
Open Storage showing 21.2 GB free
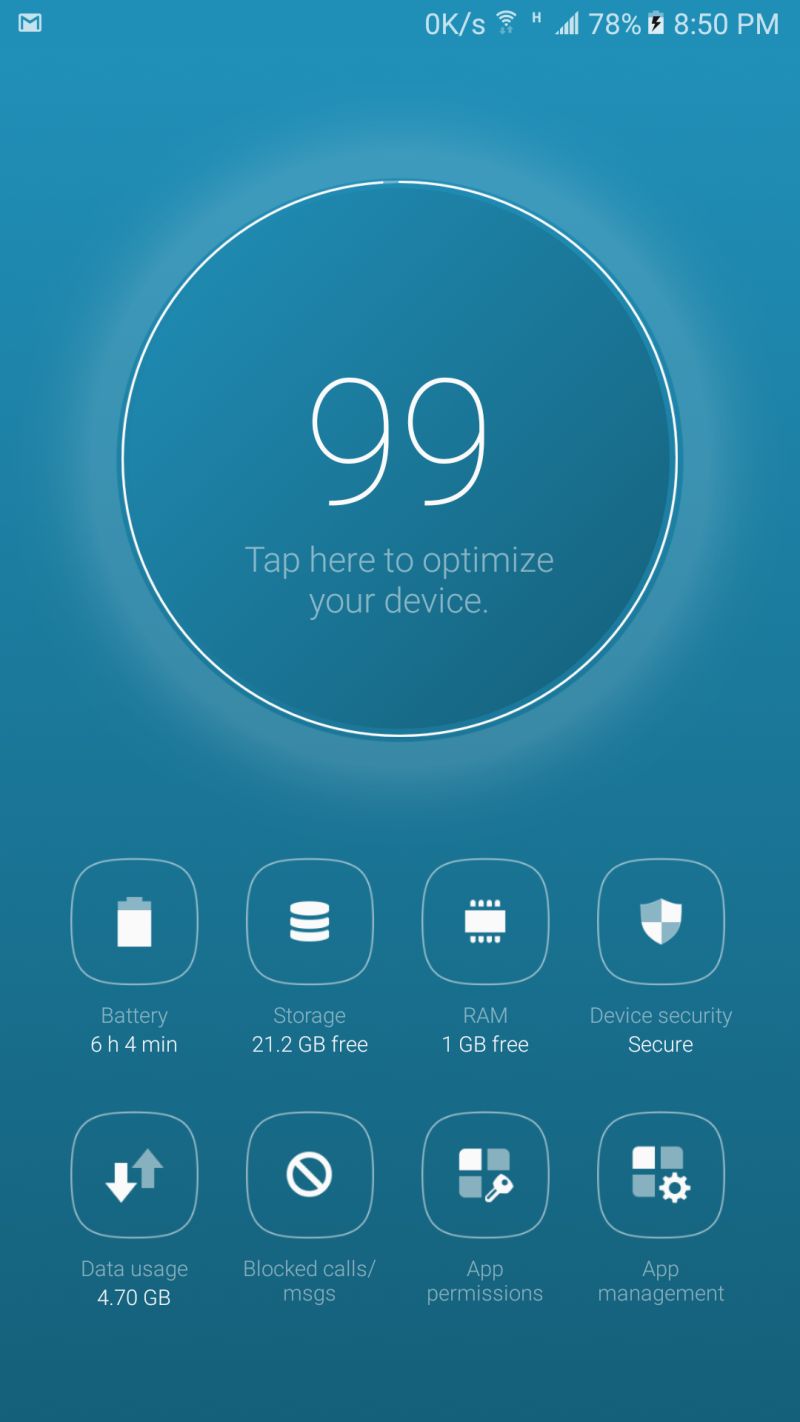click(x=309, y=922)
